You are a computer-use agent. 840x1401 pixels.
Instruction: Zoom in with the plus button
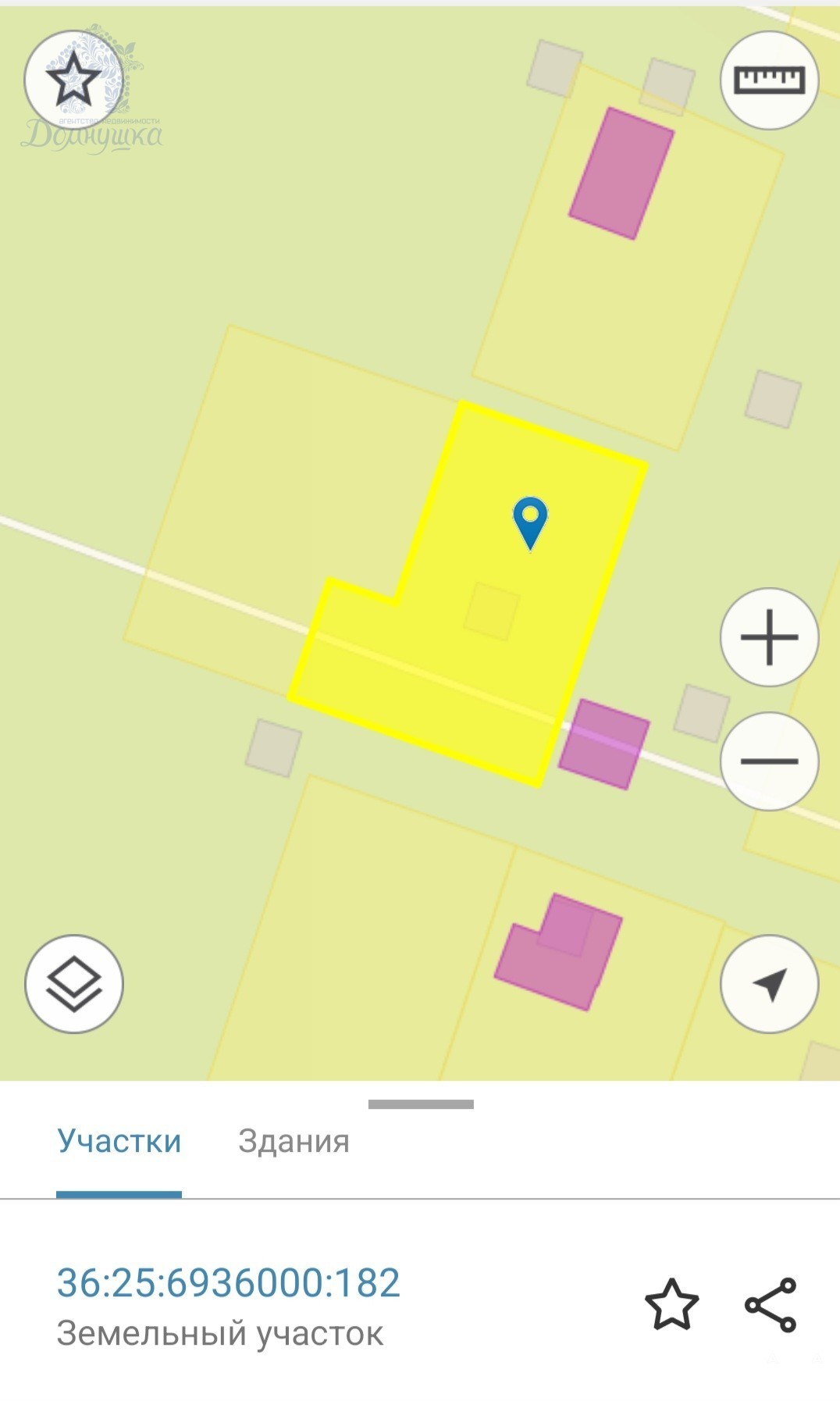tap(769, 637)
